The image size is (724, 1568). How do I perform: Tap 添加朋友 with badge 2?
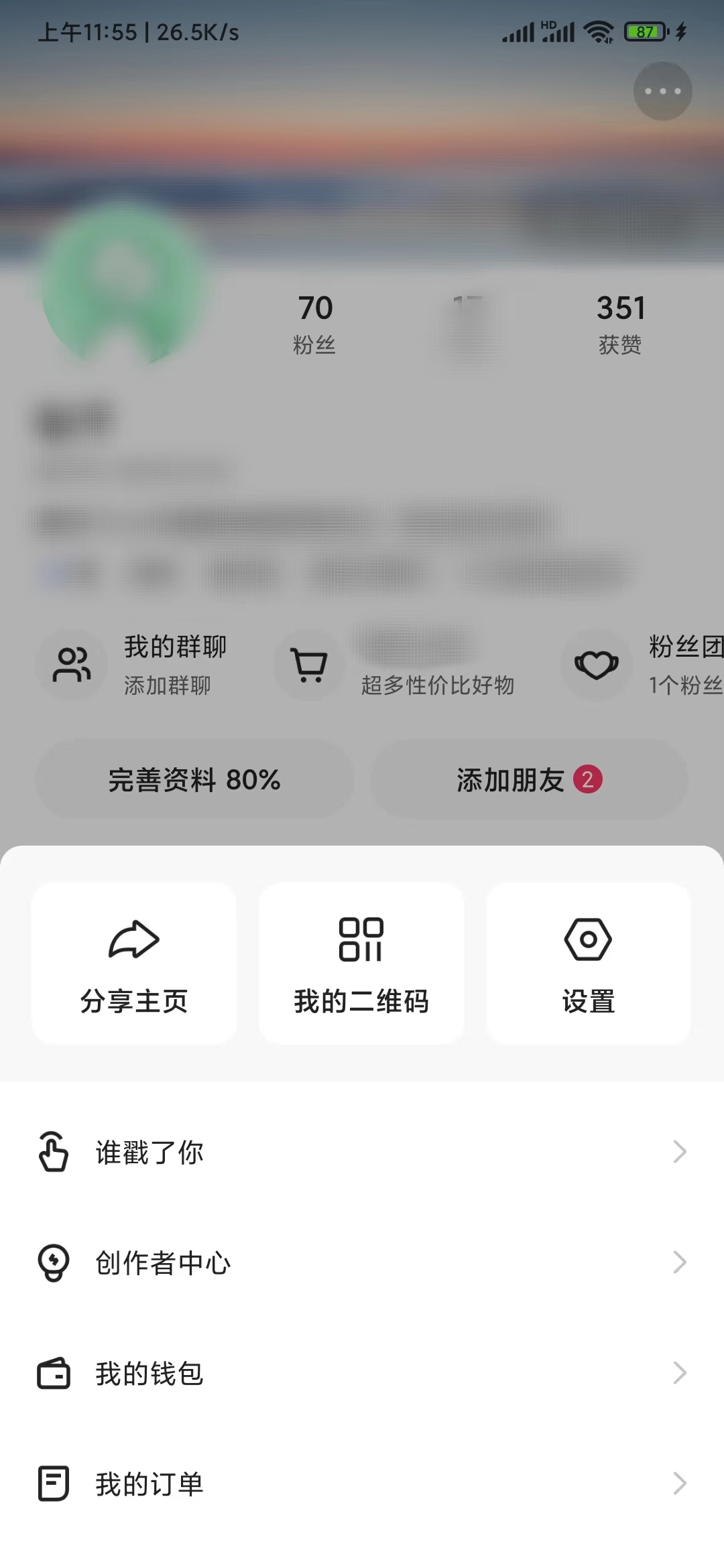click(x=528, y=779)
